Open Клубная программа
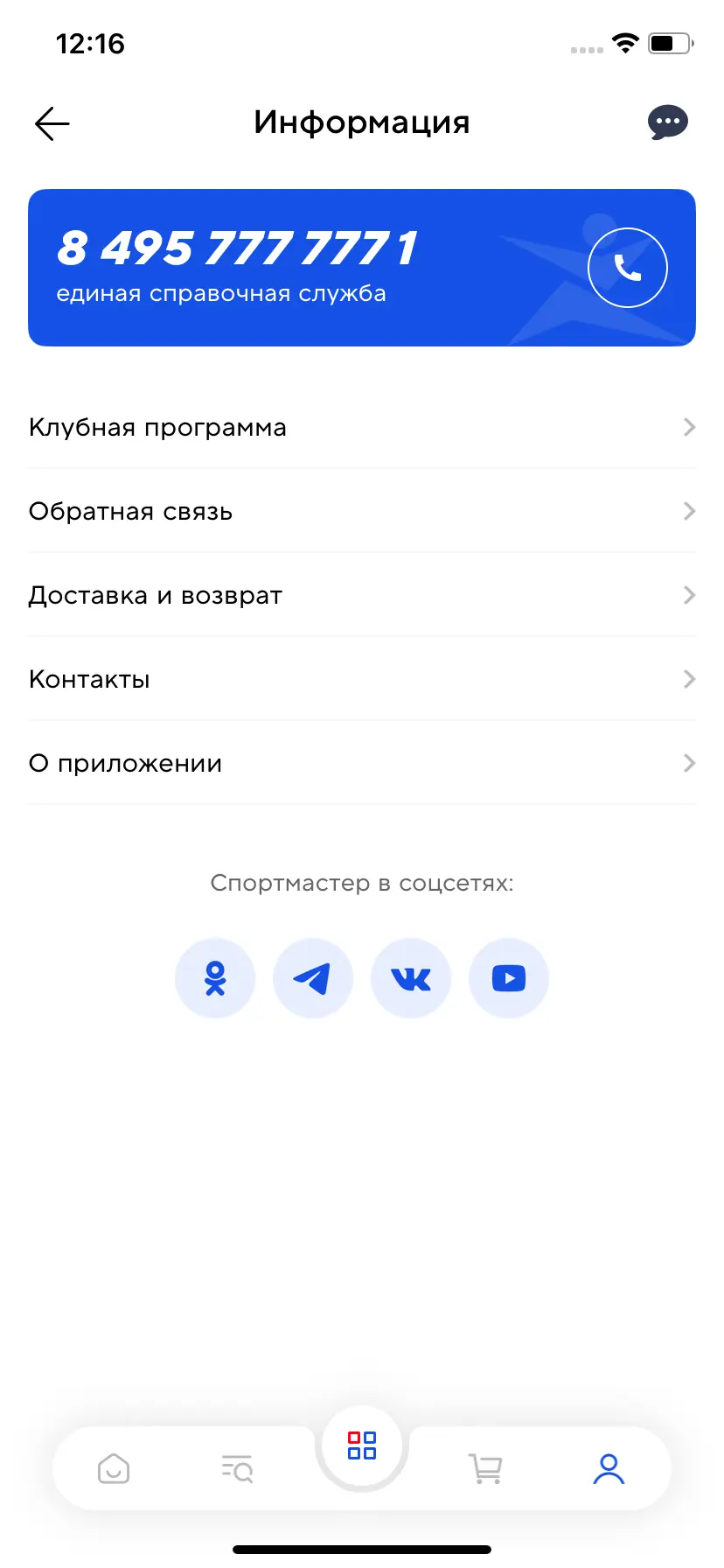 coord(362,427)
